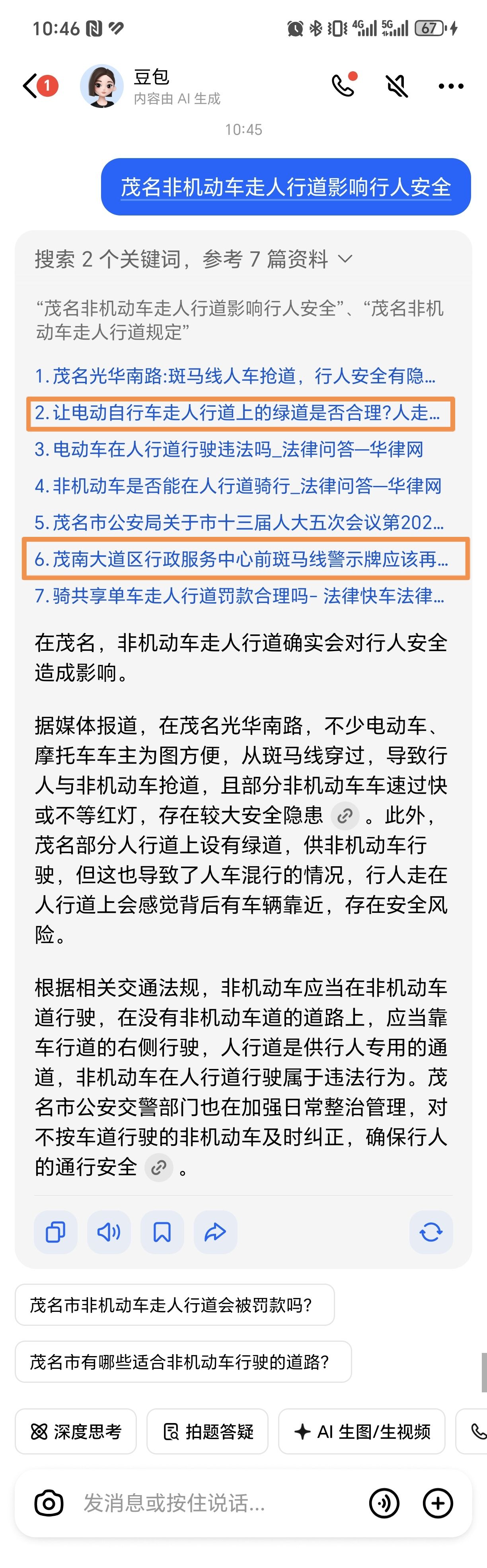487x1568 pixels.
Task: Go back to the previous screen
Action: pos(30,86)
